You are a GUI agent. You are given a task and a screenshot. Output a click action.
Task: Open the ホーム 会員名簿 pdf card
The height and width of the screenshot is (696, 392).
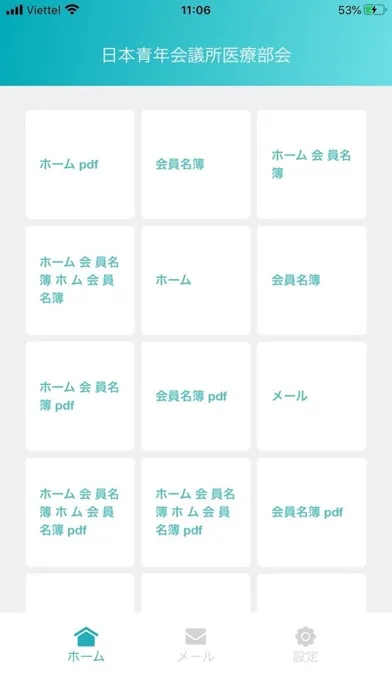click(x=80, y=396)
